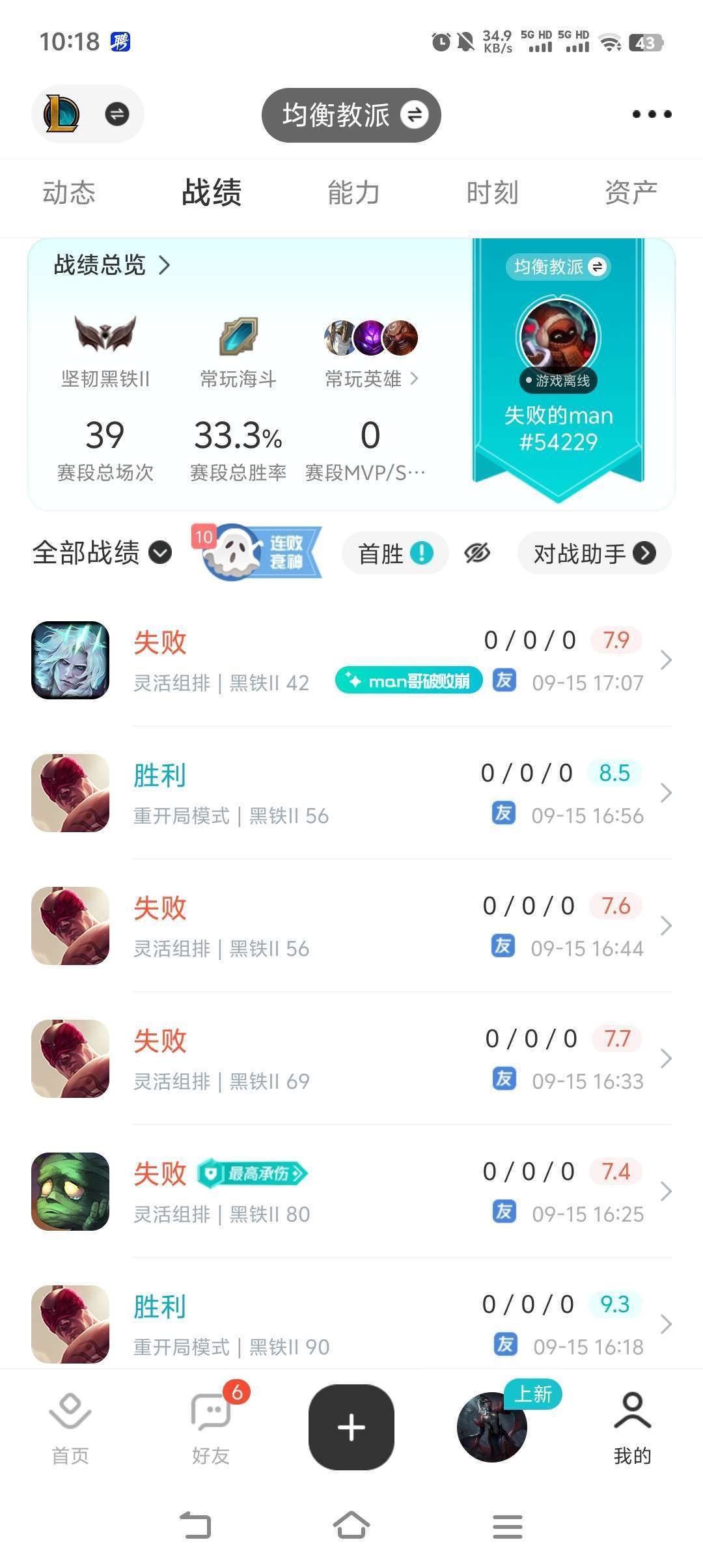Switch to the 动态 tab
The height and width of the screenshot is (1568, 703).
pyautogui.click(x=69, y=193)
